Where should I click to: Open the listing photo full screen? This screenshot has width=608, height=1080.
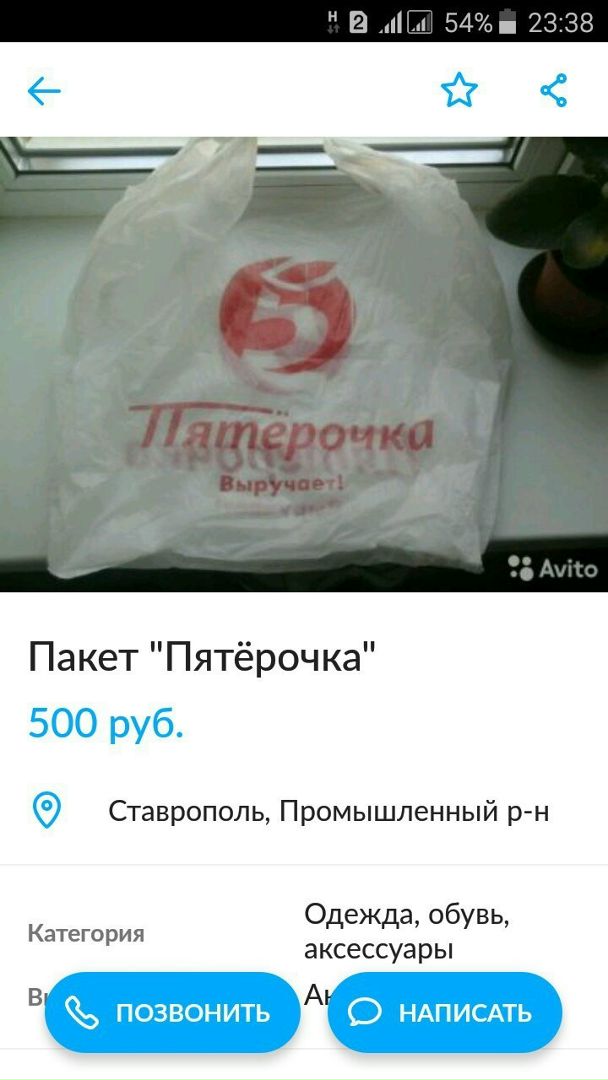pyautogui.click(x=304, y=364)
